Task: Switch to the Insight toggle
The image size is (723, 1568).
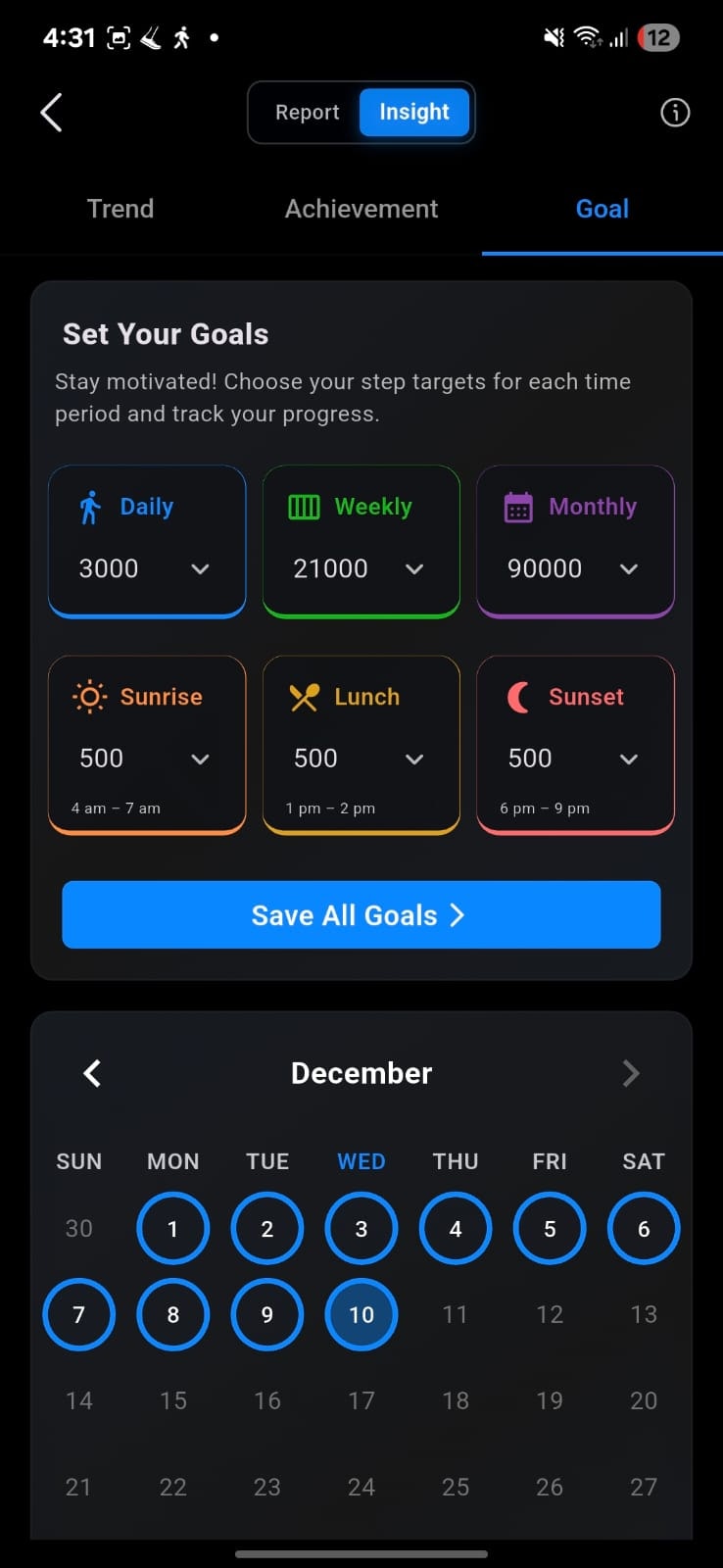Action: coord(413,112)
